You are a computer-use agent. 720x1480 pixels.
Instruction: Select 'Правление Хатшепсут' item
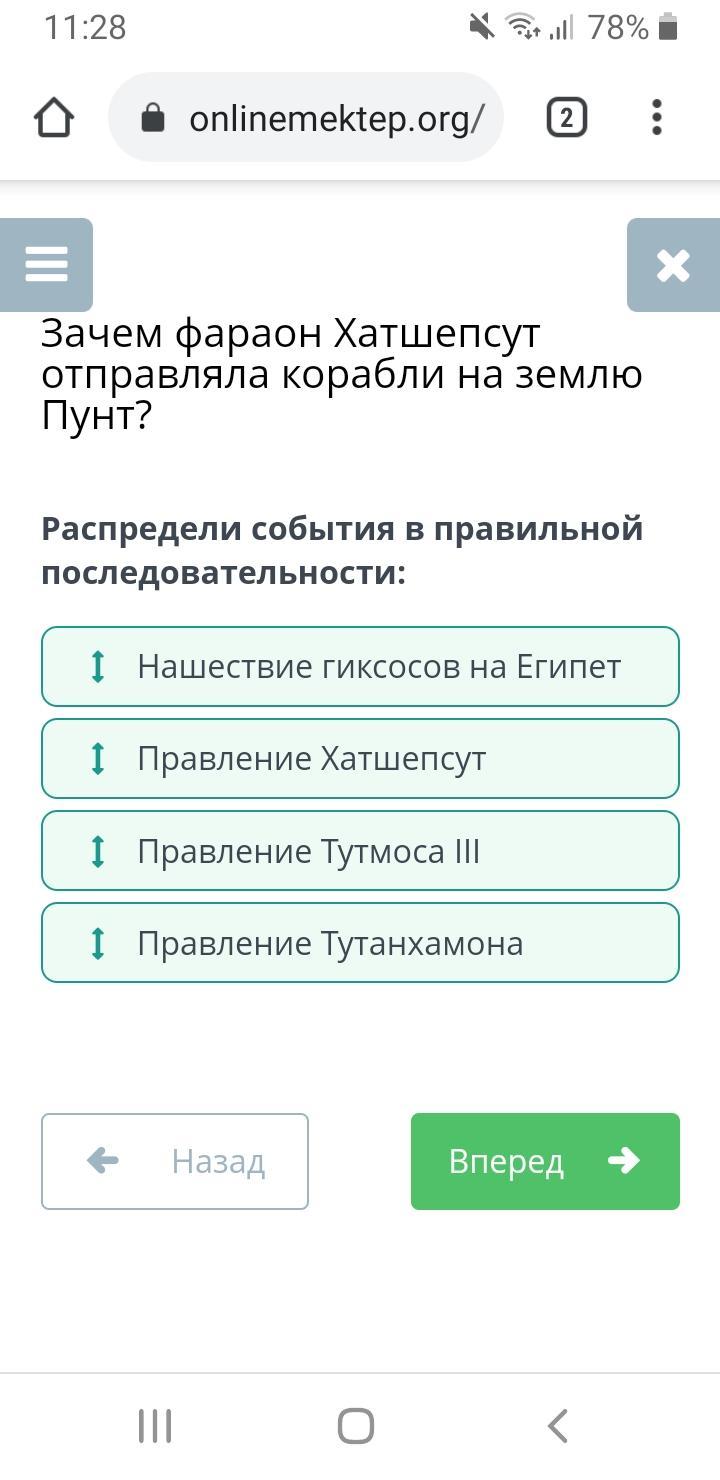click(x=360, y=758)
